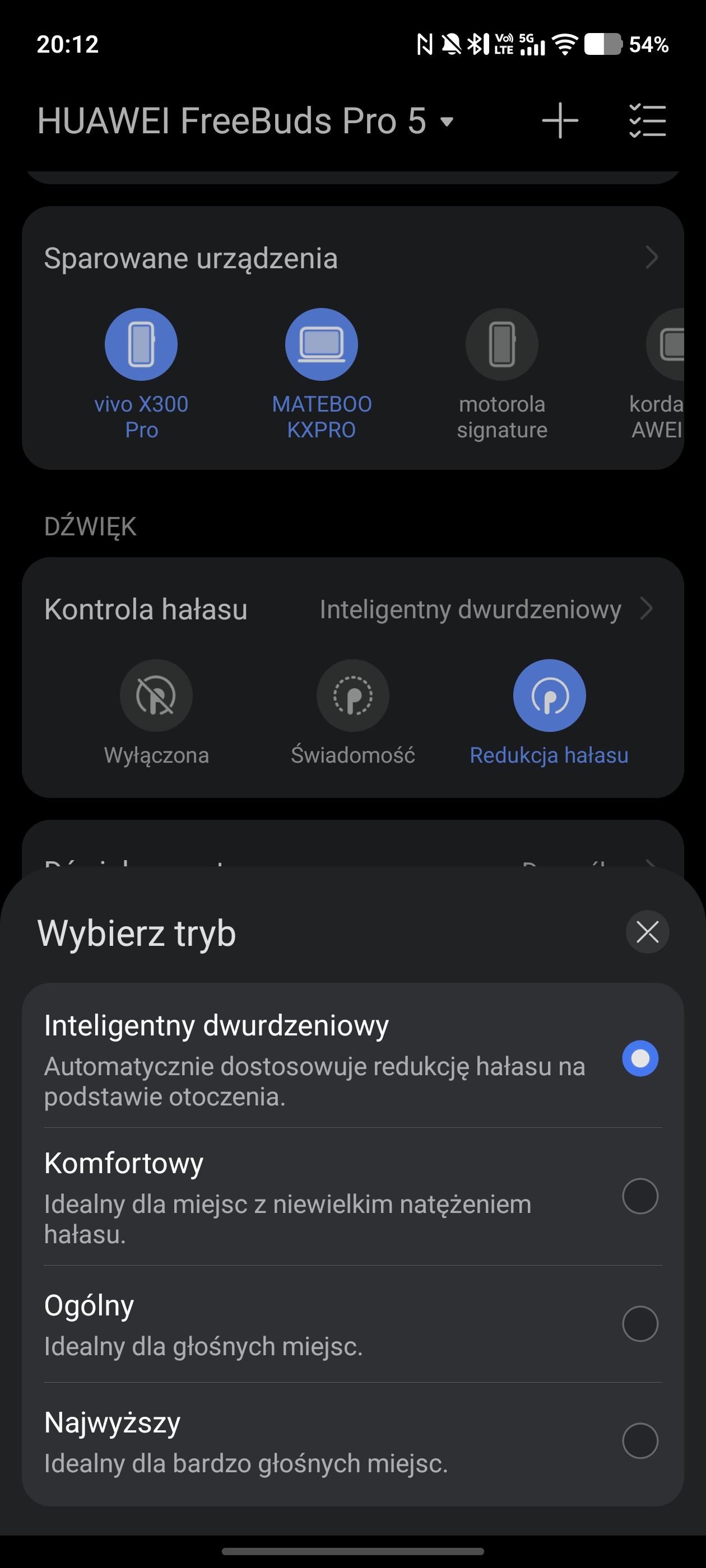Viewport: 706px width, 1568px height.
Task: Close the Wybierz tryb sheet
Action: tap(647, 931)
